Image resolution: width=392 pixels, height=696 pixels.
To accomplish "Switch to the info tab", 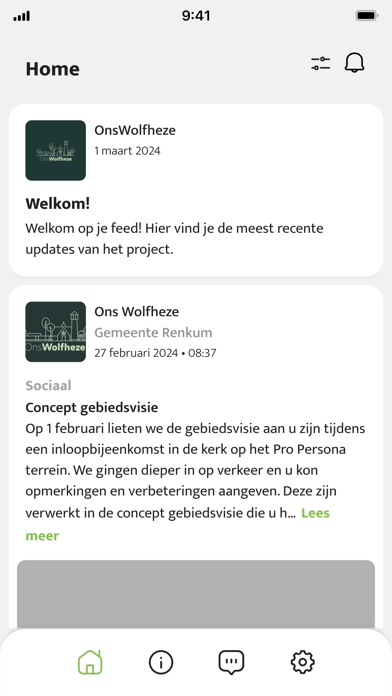I will [161, 662].
